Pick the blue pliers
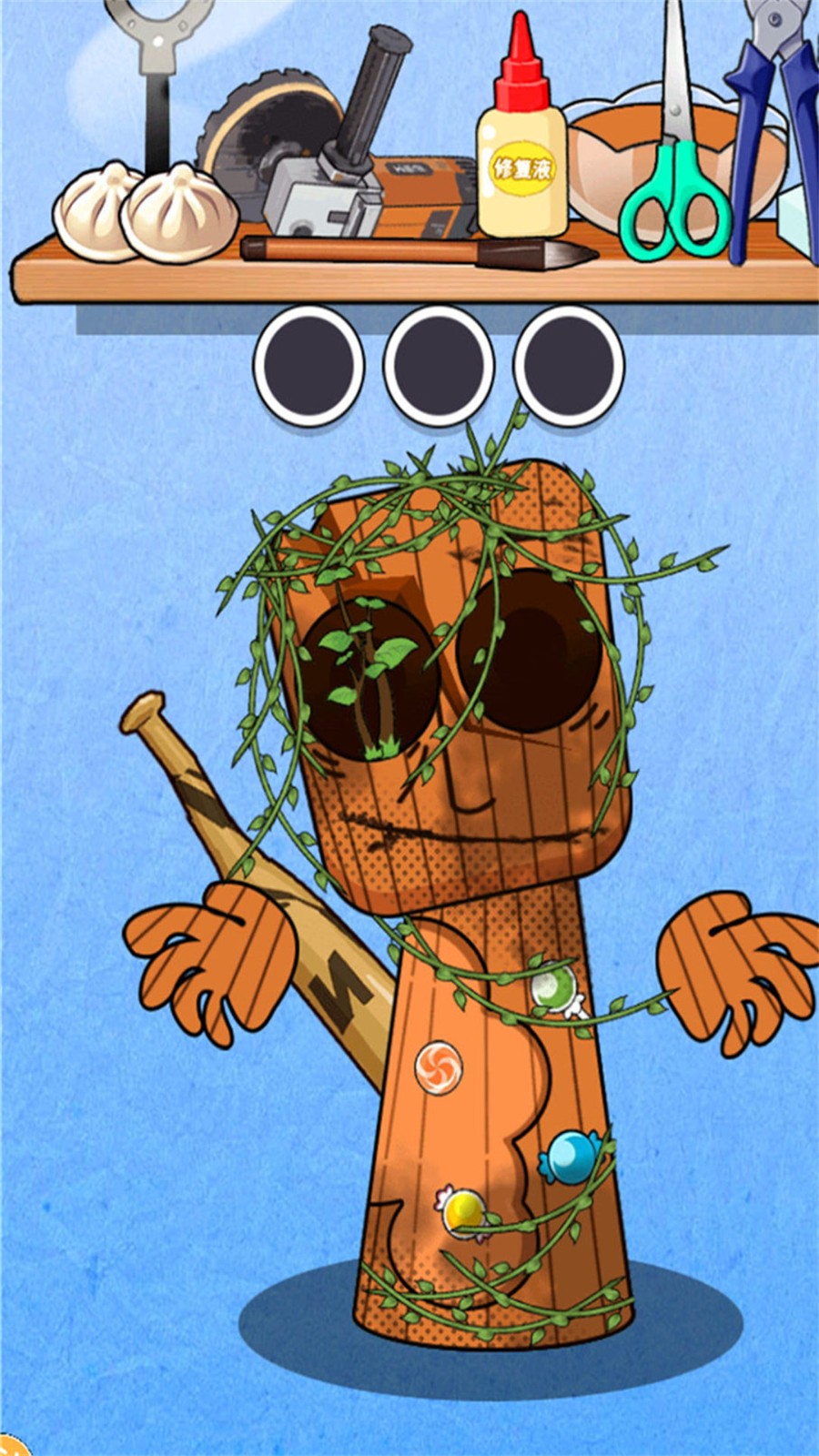Viewport: 819px width, 1456px height. (x=774, y=127)
